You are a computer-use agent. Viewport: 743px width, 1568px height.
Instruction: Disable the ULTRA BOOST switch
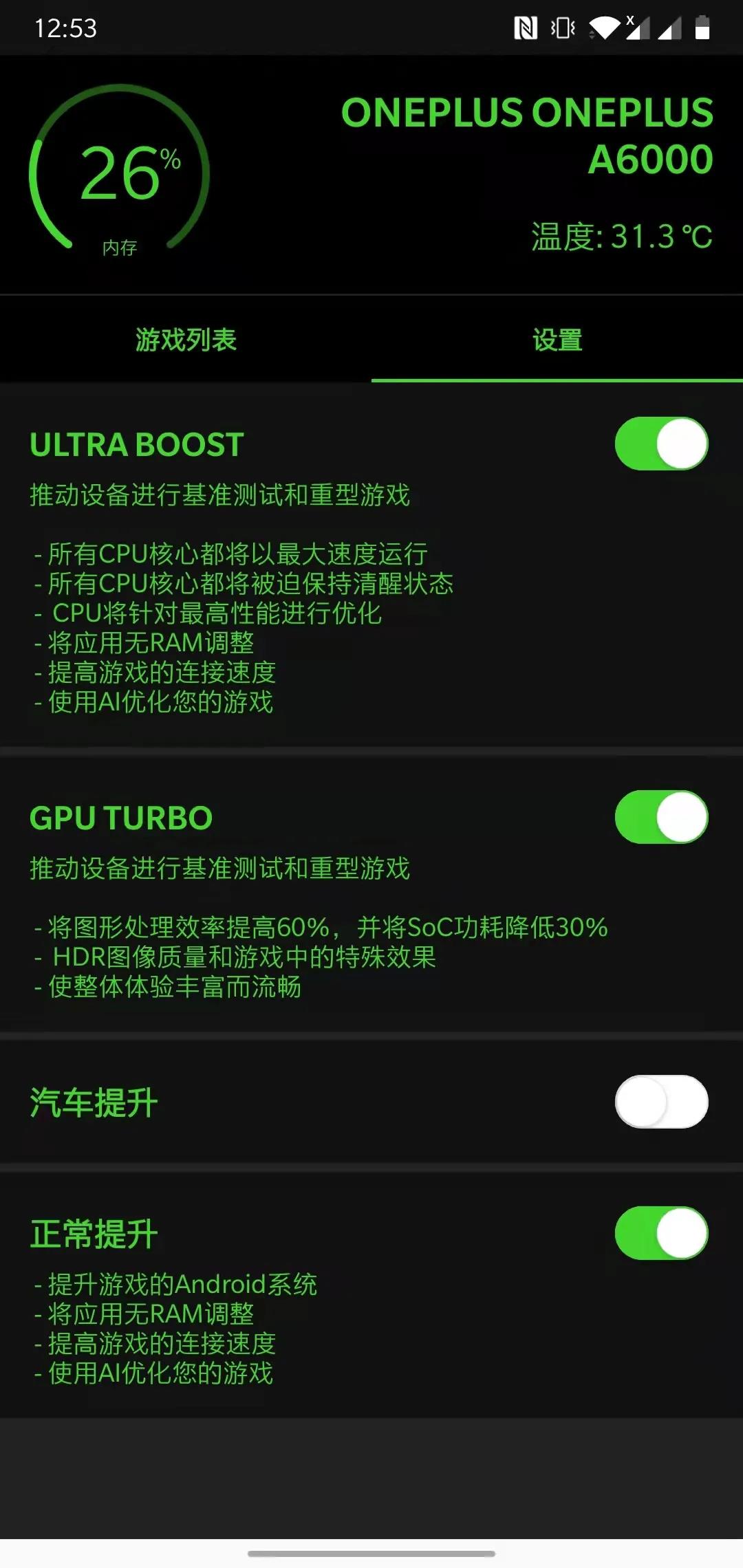[x=661, y=444]
